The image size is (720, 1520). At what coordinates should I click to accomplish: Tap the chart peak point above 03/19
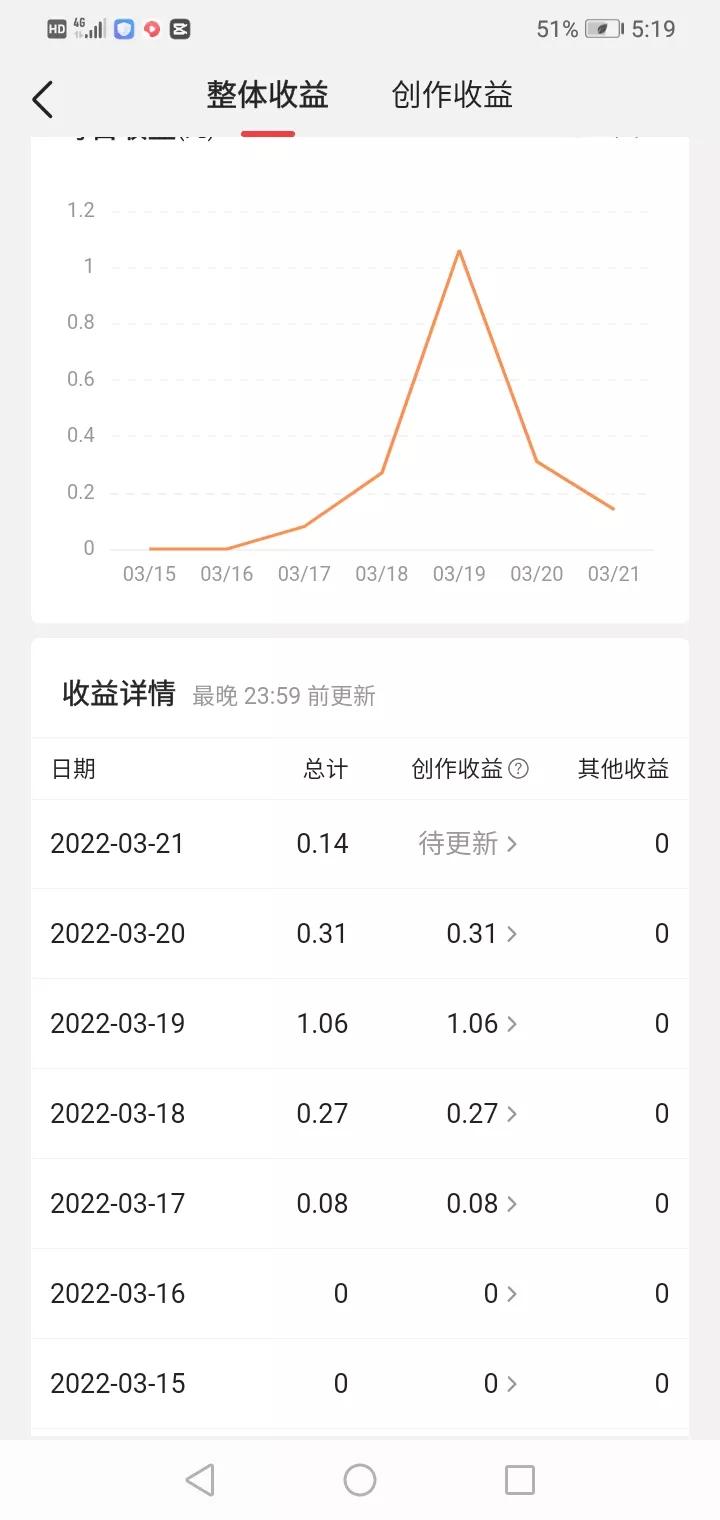click(459, 252)
